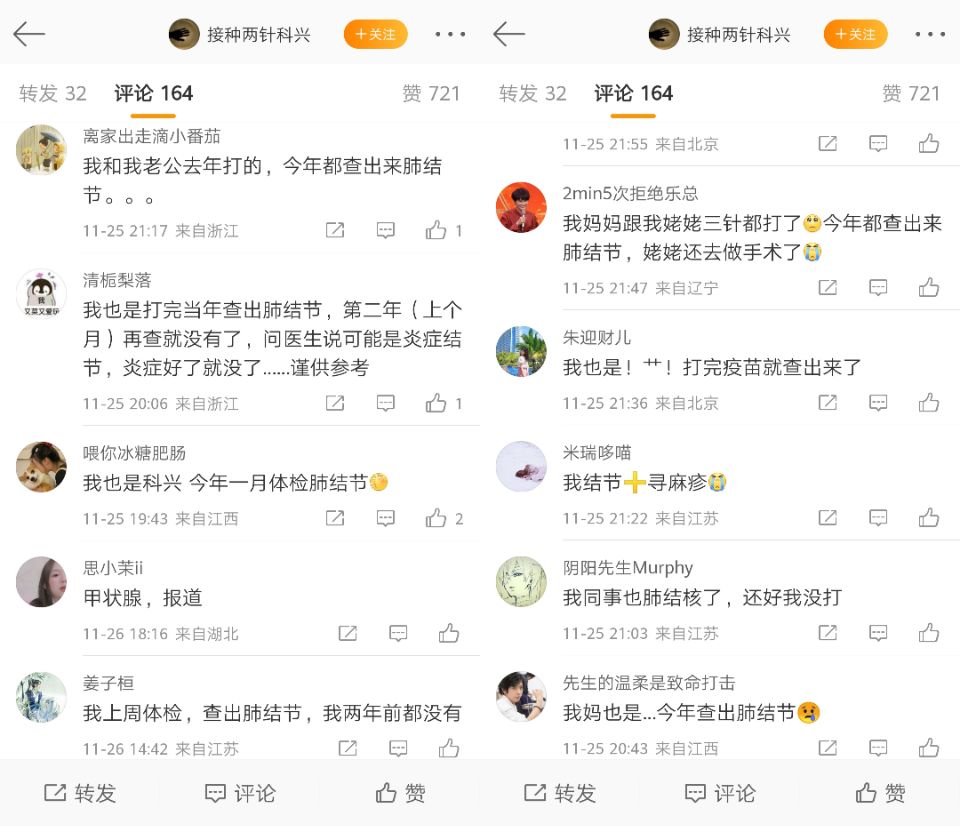This screenshot has height=826, width=960.
Task: Like 姜子桓's comment about 体检
Action: (449, 747)
